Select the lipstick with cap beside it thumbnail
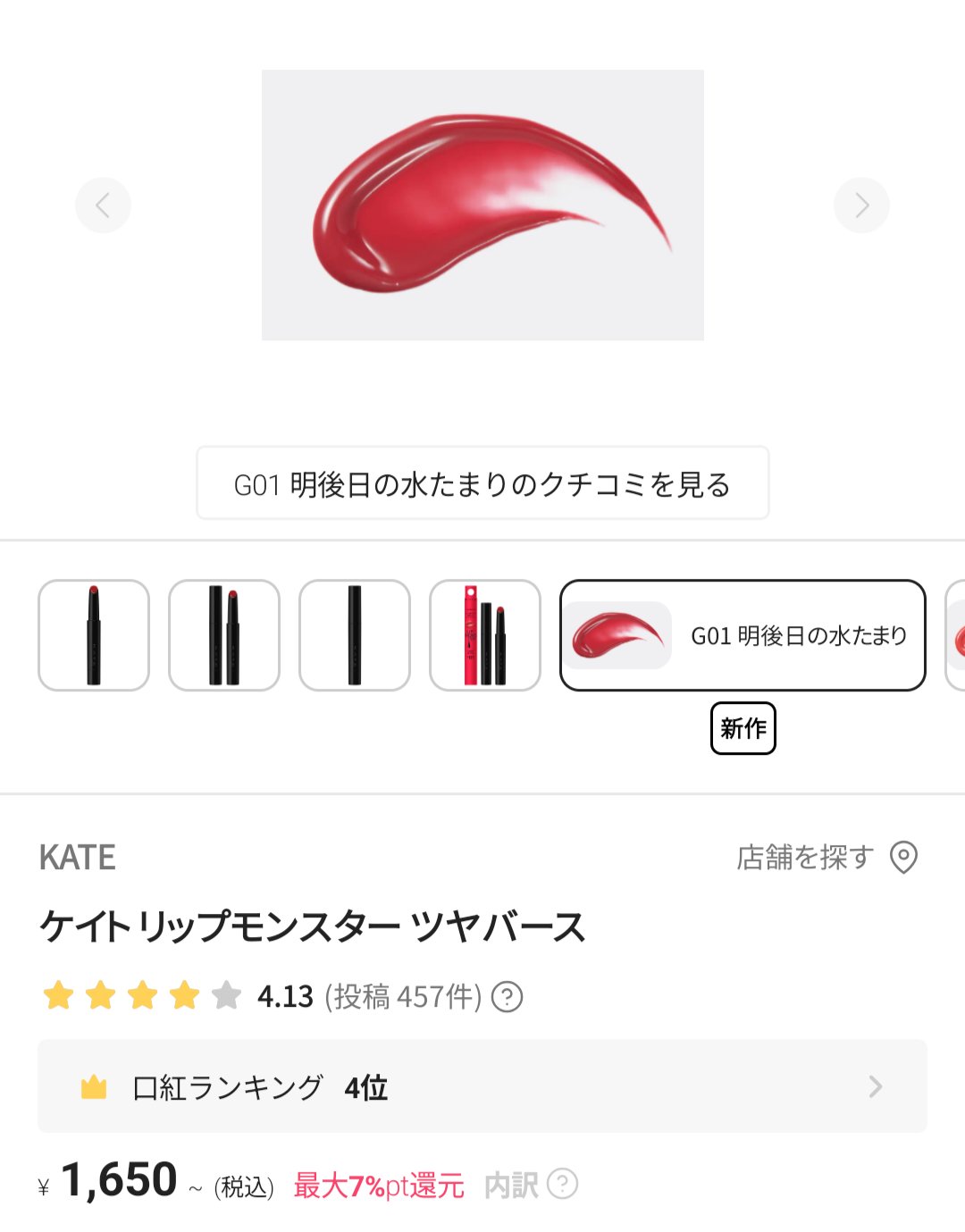Image resolution: width=965 pixels, height=1232 pixels. pyautogui.click(x=224, y=635)
